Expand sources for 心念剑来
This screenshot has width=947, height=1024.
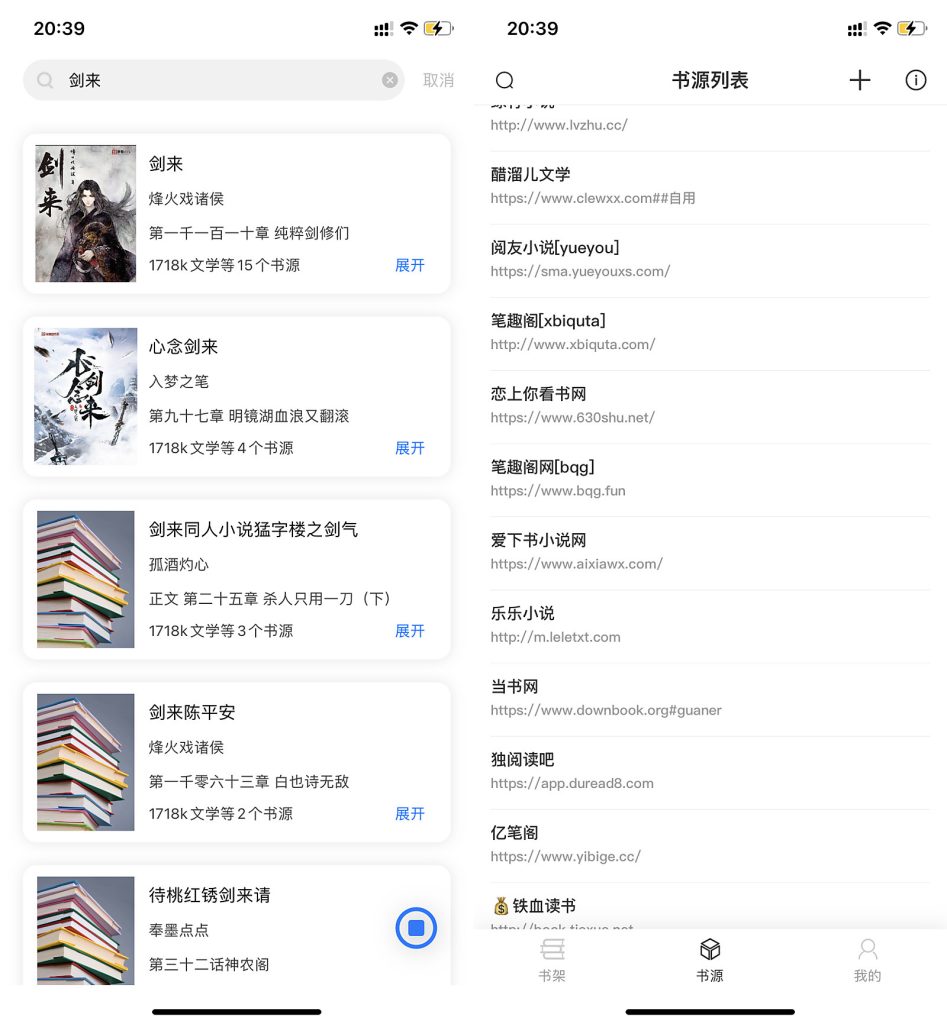410,448
